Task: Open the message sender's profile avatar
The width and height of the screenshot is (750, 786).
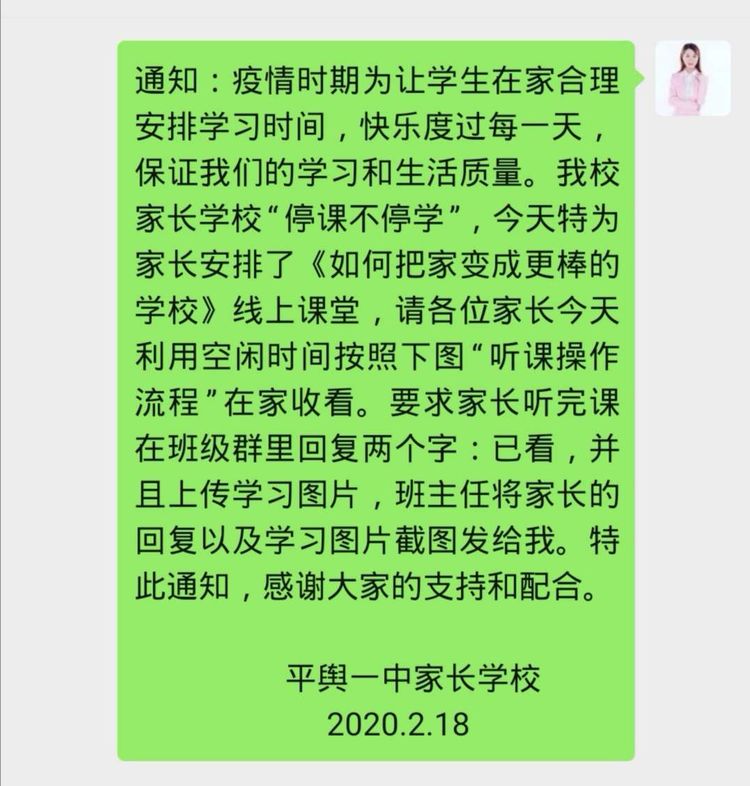Action: [x=692, y=78]
